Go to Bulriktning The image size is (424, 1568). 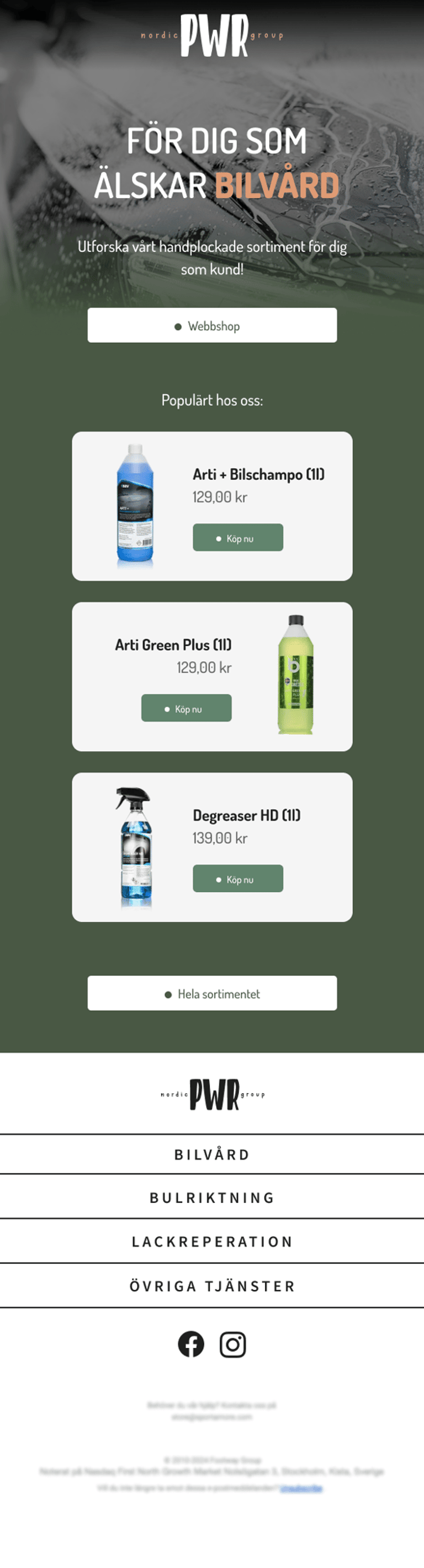pos(211,1198)
